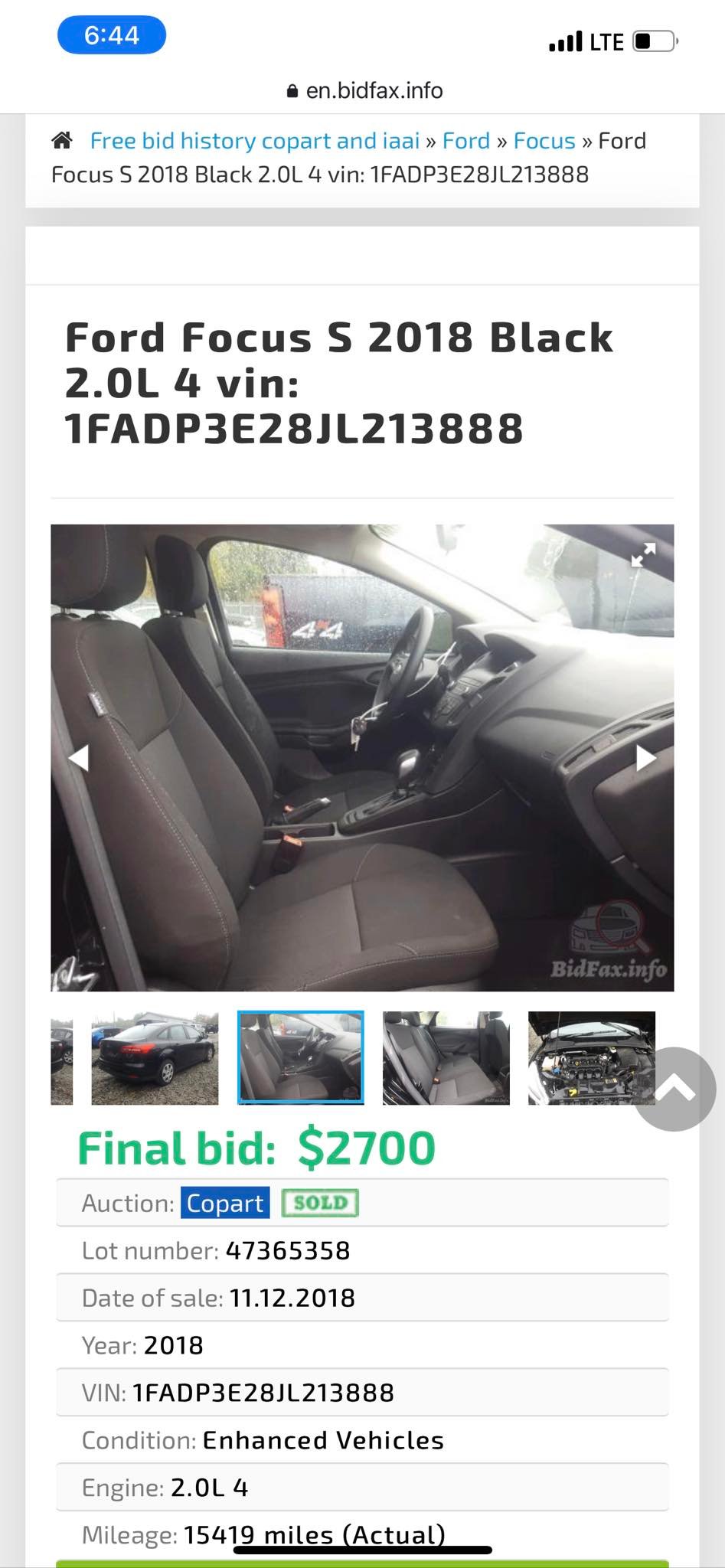Open 'Free bid history copart and iaai' link
Image resolution: width=725 pixels, height=1568 pixels.
[x=254, y=141]
